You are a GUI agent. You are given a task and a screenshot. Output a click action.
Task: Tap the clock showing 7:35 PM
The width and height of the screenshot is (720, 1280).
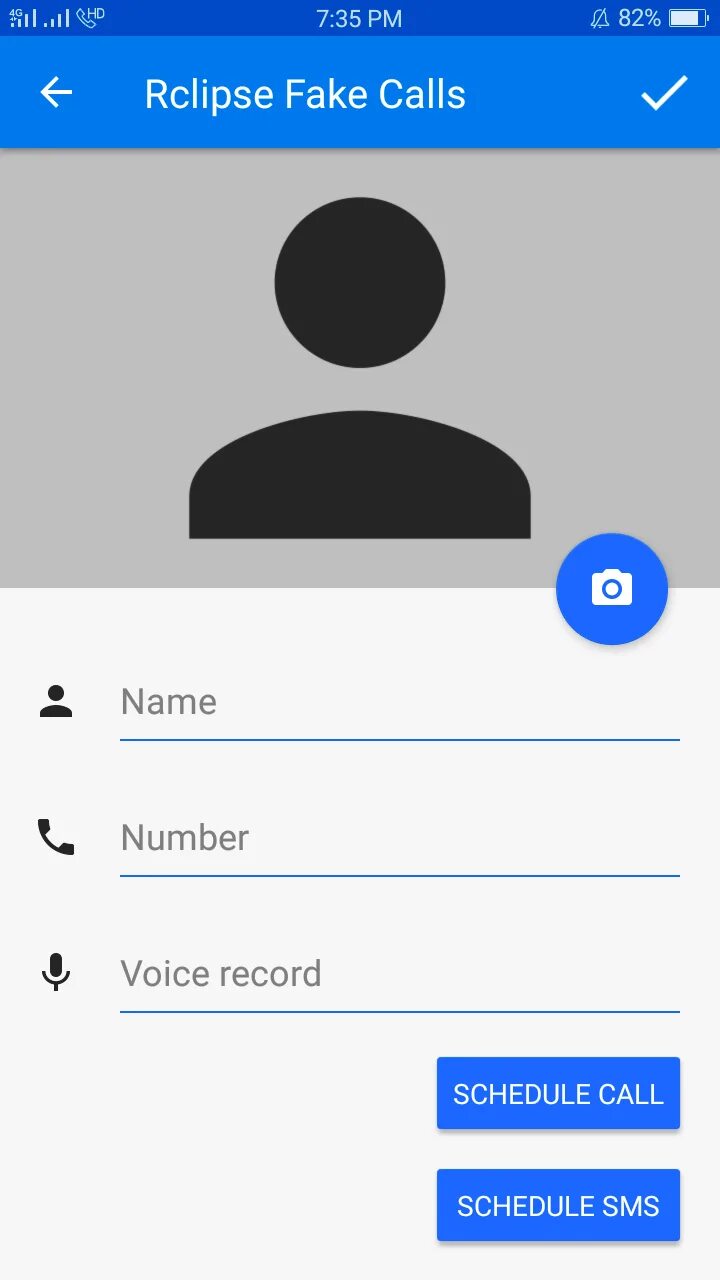point(358,17)
